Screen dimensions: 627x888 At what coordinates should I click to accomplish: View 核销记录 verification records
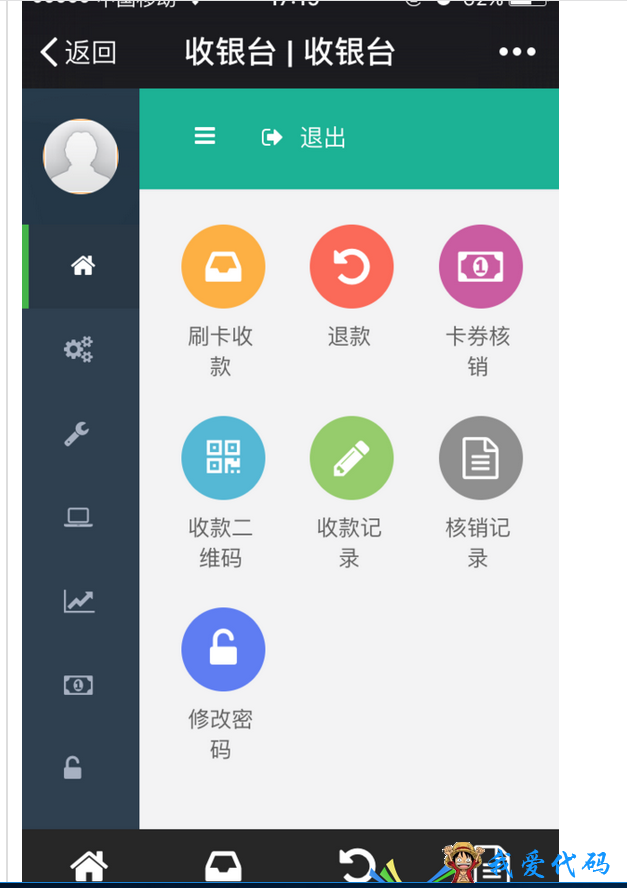(x=480, y=458)
